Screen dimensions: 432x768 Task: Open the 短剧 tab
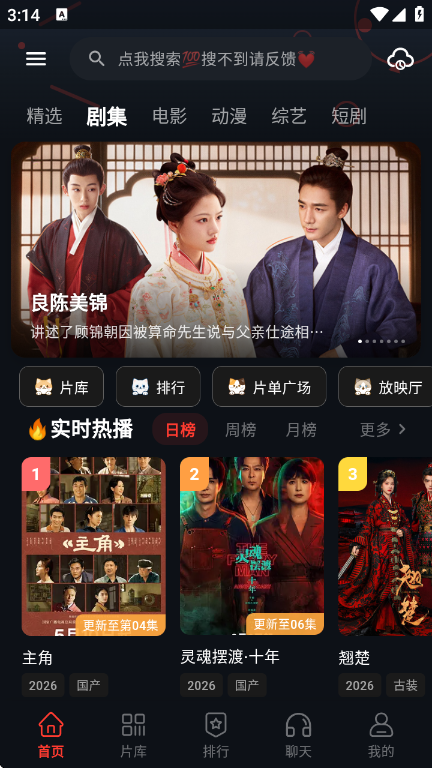[349, 117]
